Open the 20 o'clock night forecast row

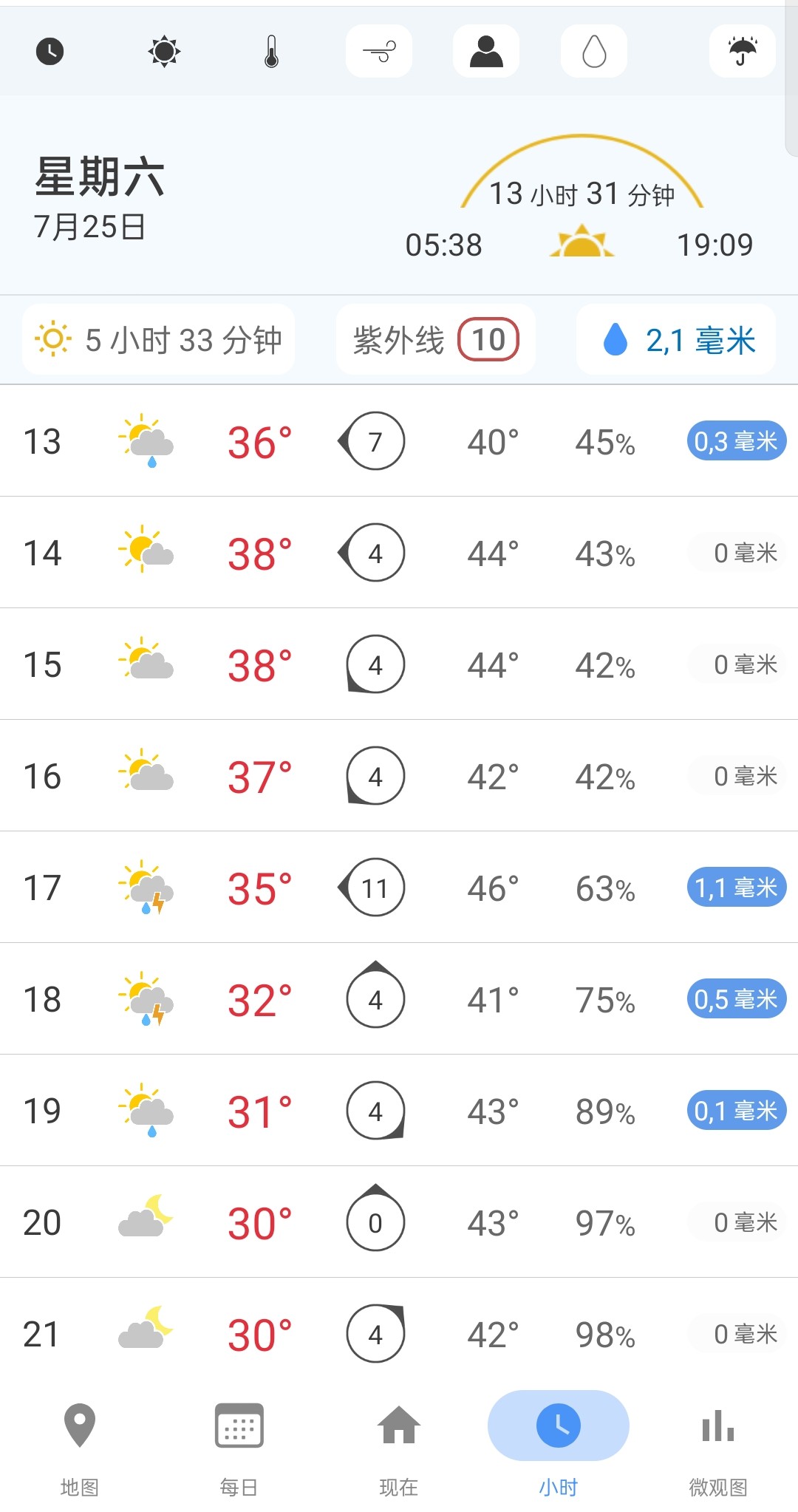(399, 1222)
